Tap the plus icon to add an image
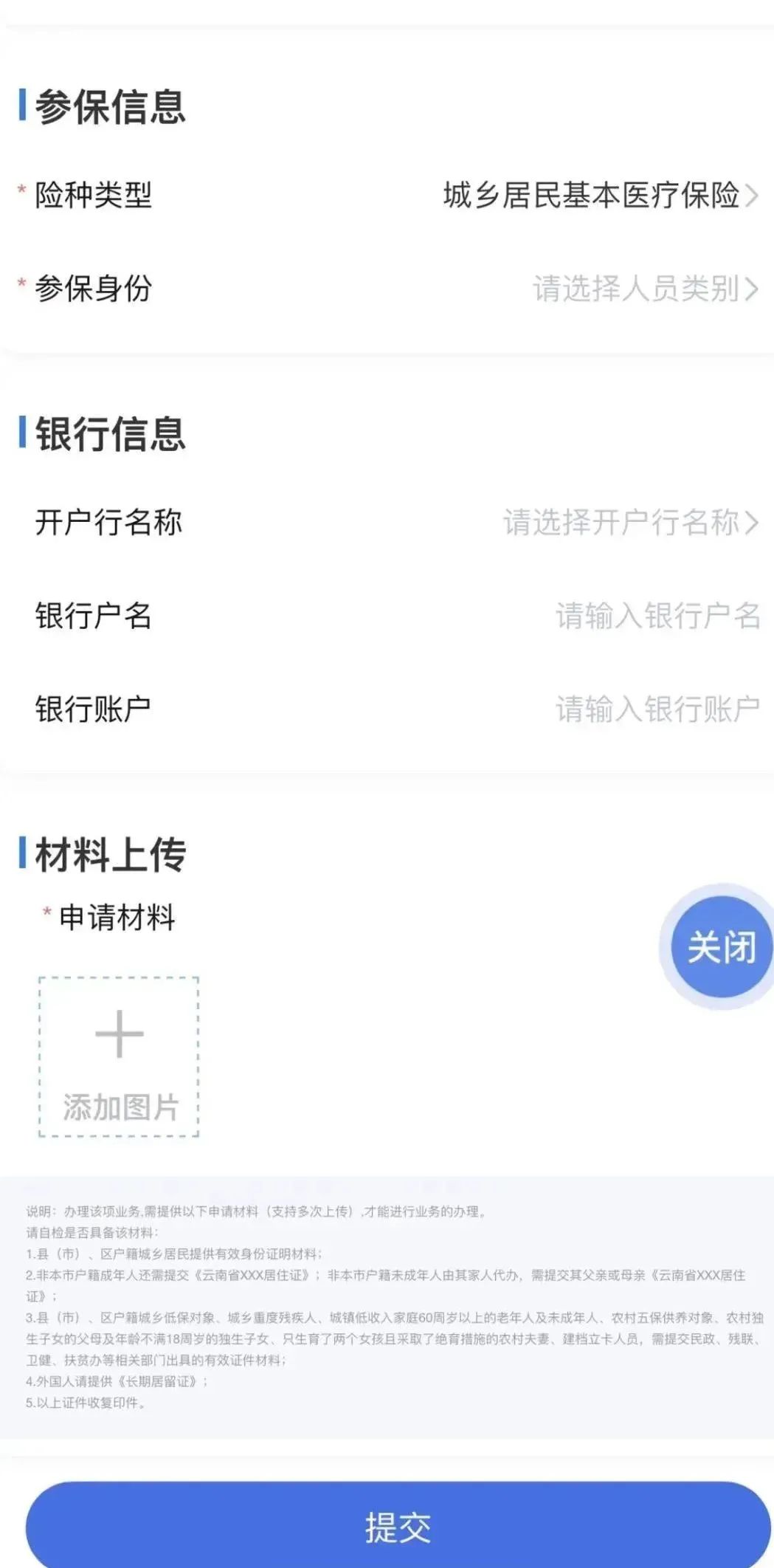774x1568 pixels. coord(118,1033)
